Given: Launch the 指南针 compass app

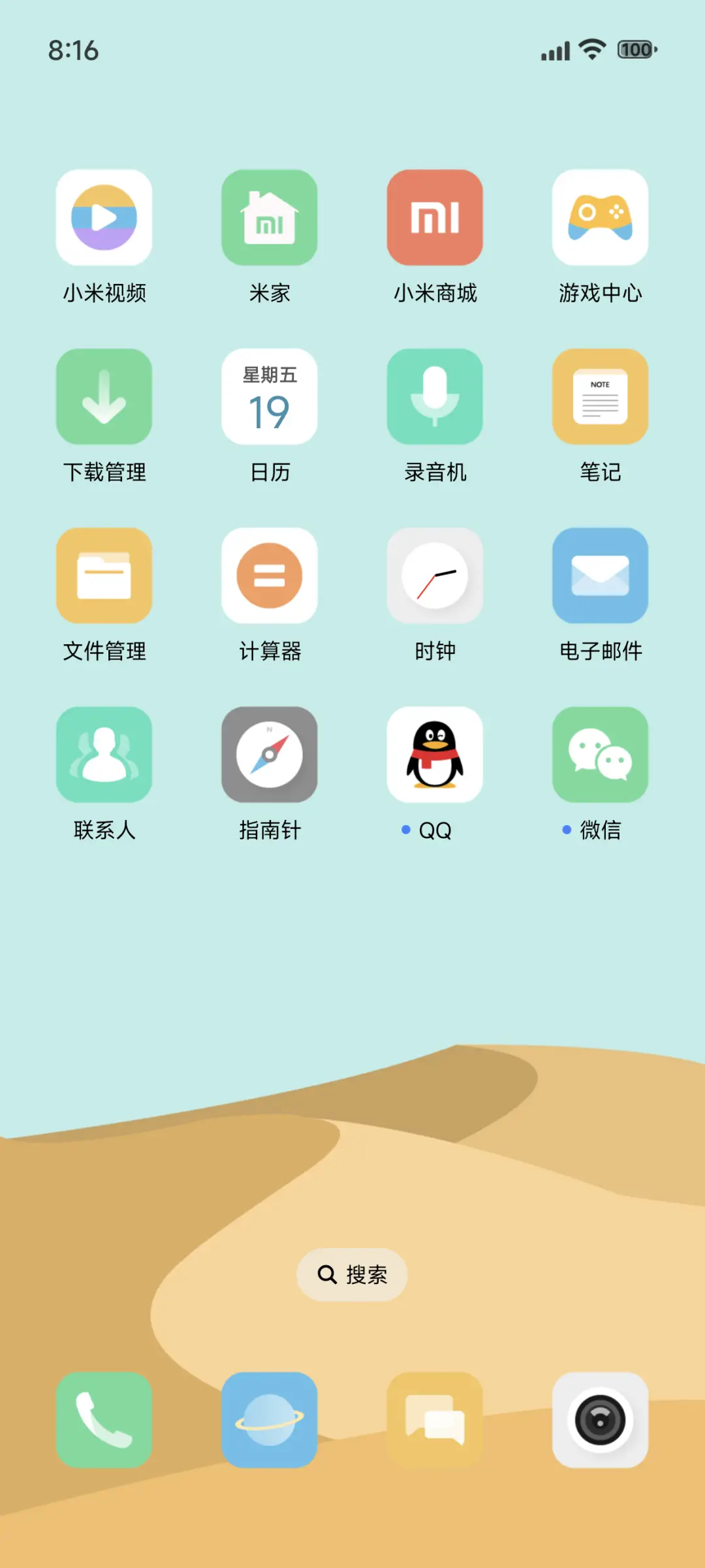Looking at the screenshot, I should 270,754.
